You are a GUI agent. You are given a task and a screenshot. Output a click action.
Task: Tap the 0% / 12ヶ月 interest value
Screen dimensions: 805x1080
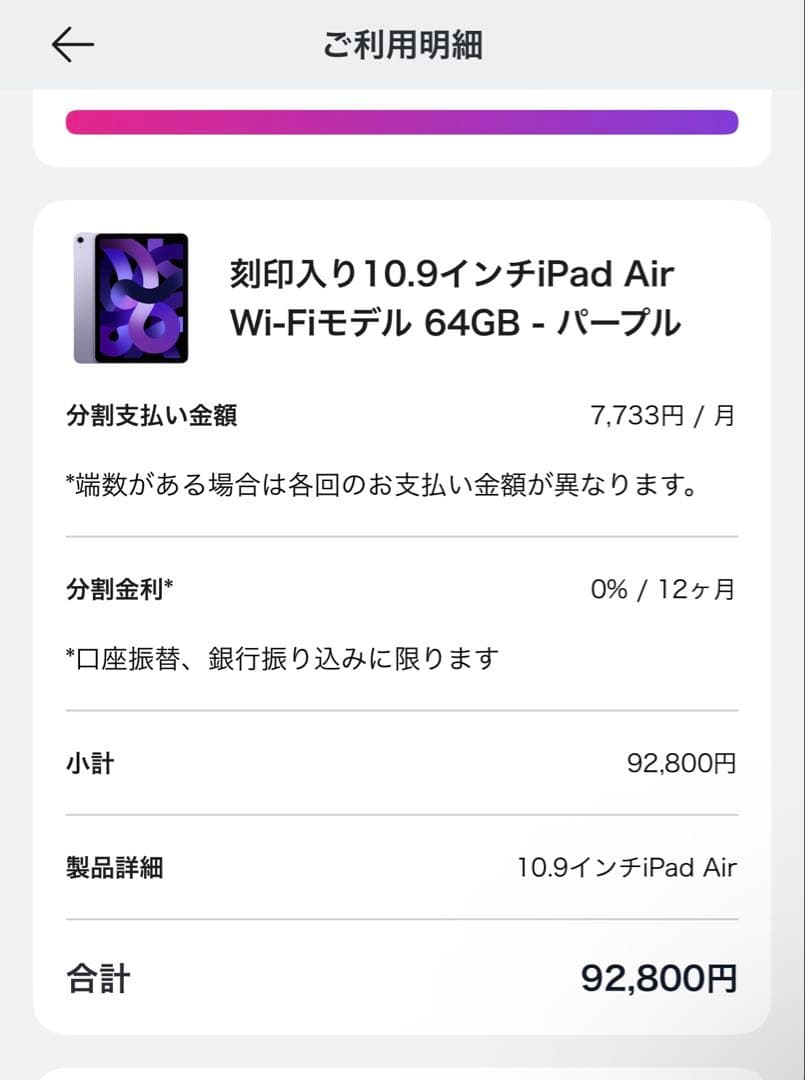click(669, 589)
